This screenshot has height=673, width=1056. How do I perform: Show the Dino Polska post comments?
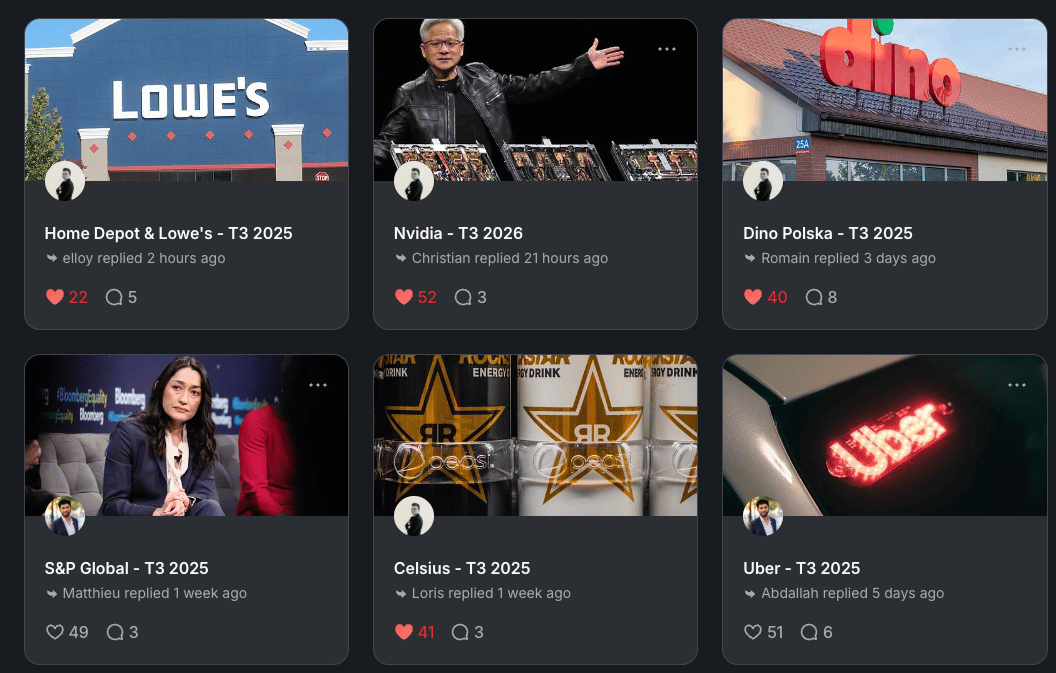click(x=814, y=297)
